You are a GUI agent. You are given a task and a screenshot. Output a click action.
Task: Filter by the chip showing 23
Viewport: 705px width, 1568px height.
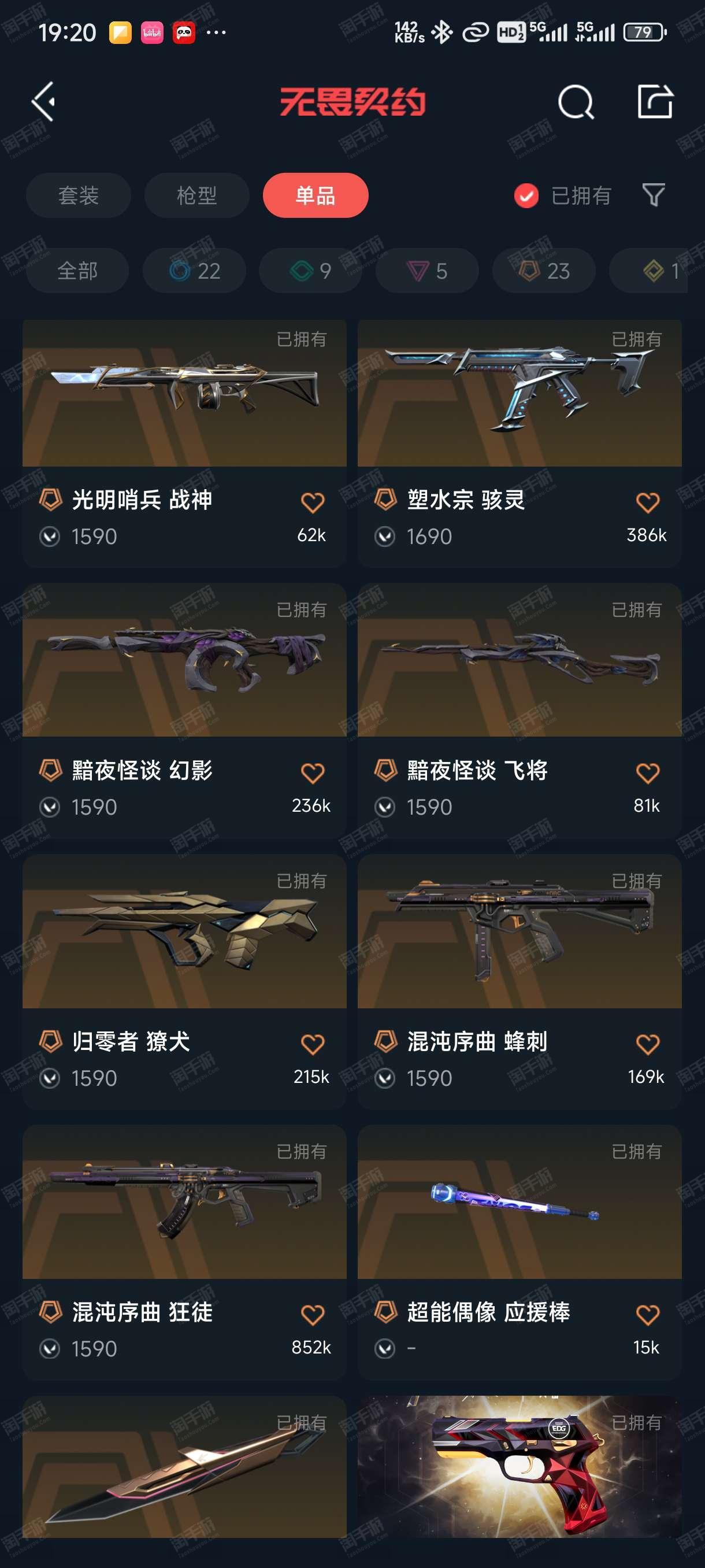coord(544,271)
